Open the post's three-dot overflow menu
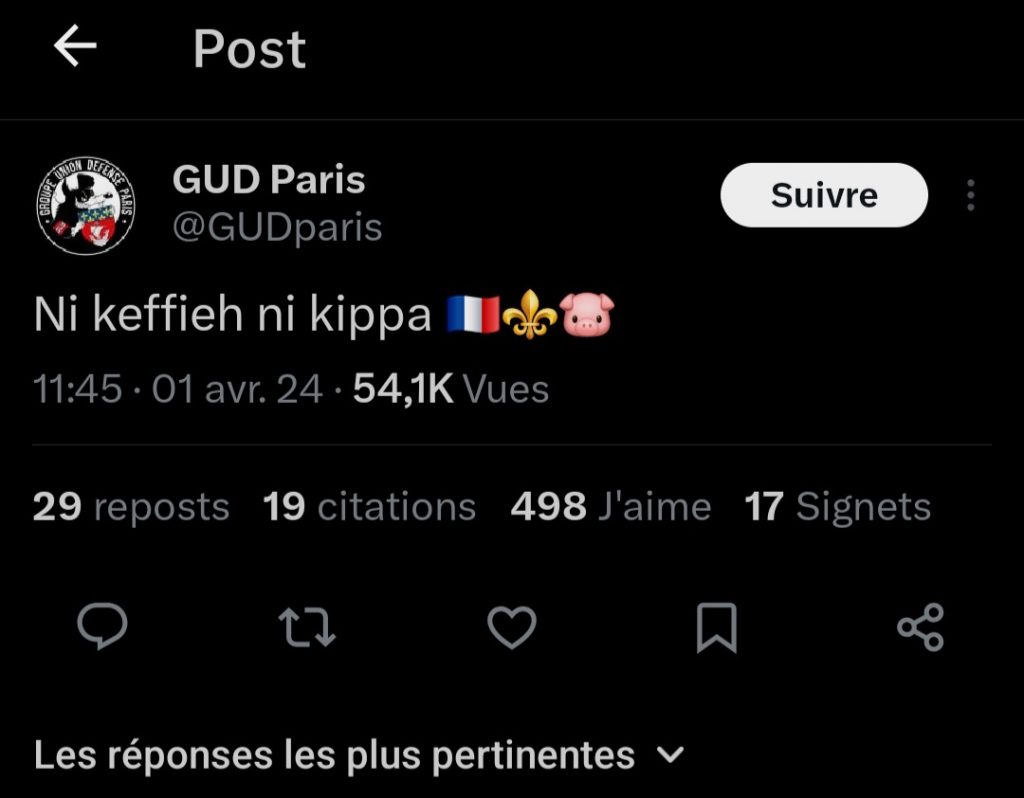1024x798 pixels. [970, 195]
